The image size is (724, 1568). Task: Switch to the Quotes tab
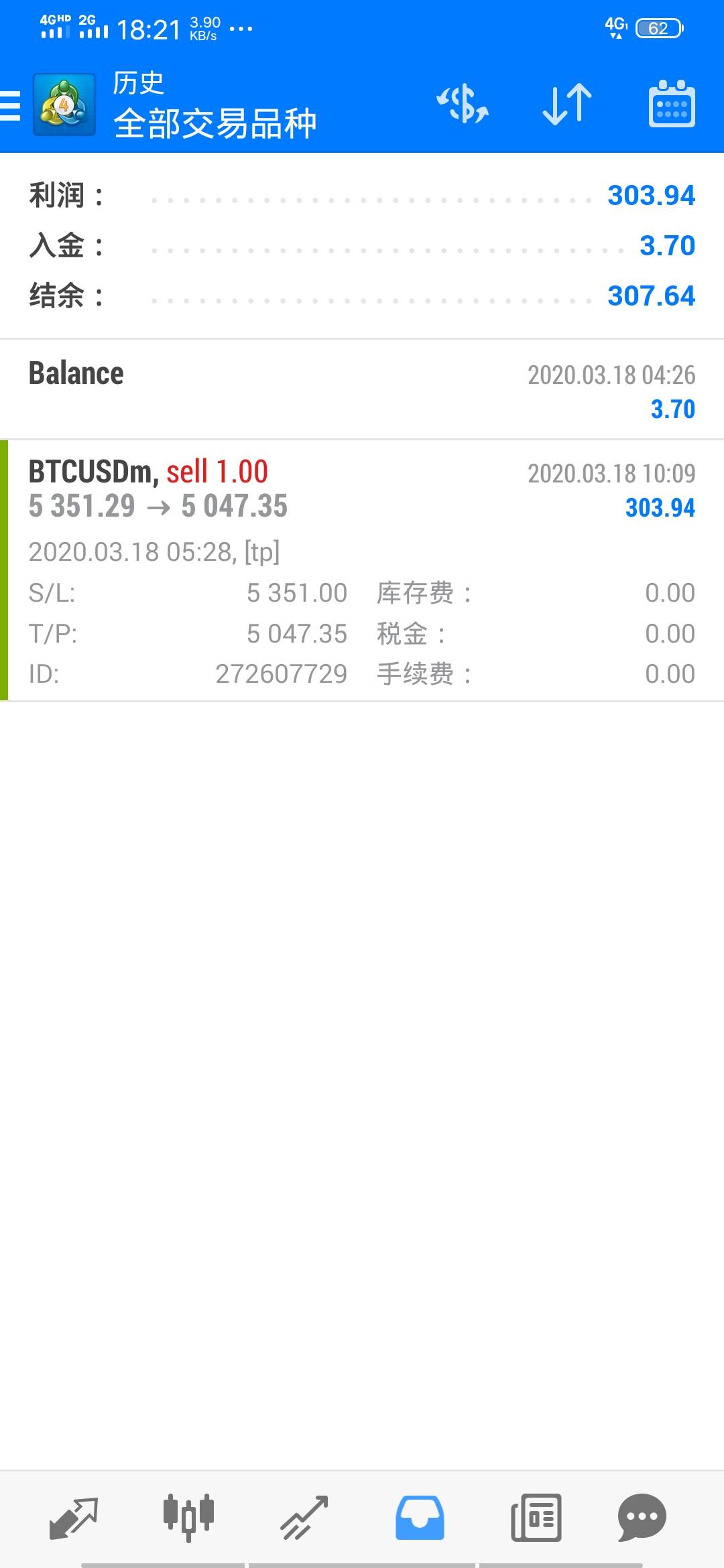74,1517
